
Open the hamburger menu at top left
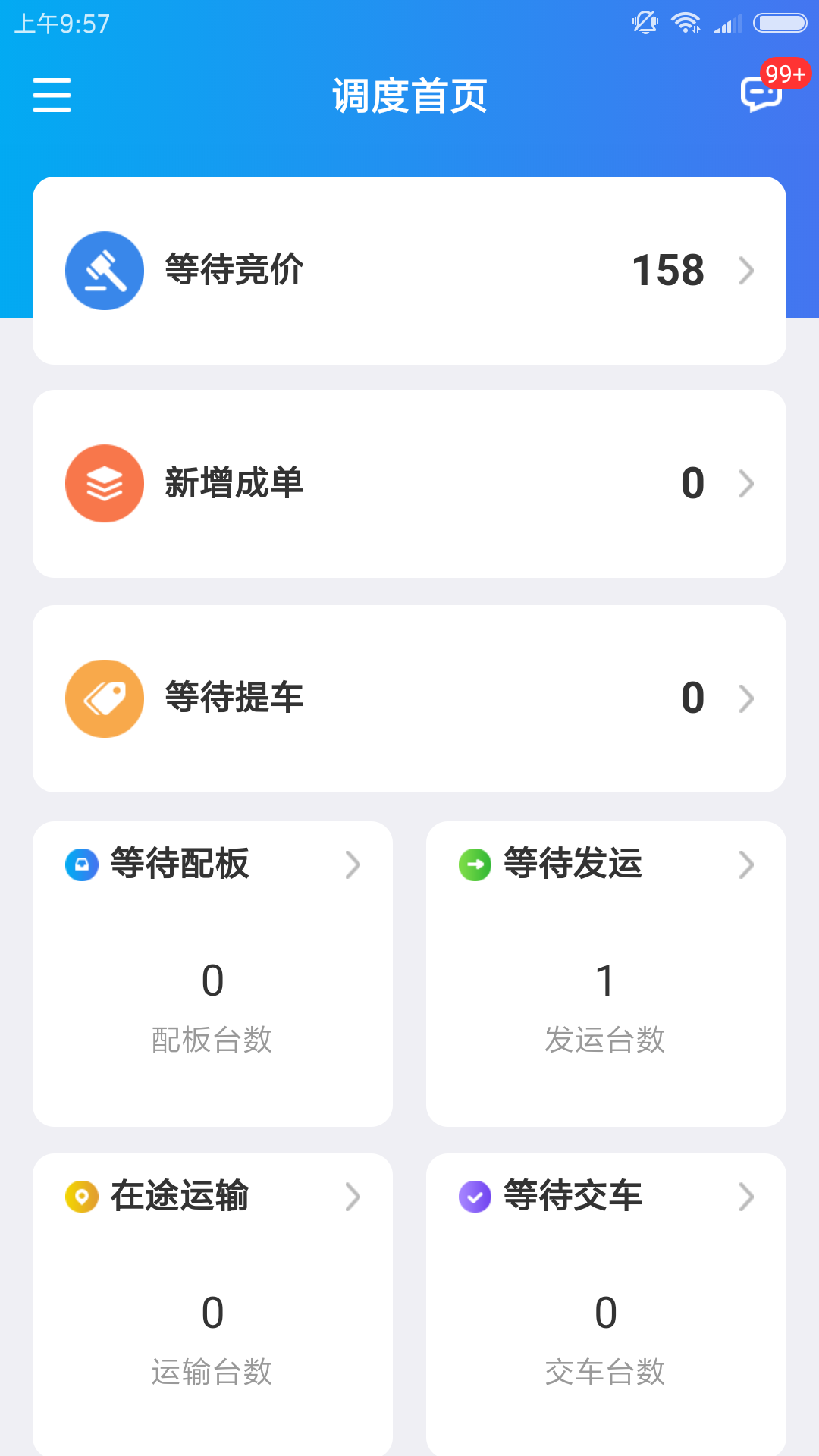(x=52, y=96)
